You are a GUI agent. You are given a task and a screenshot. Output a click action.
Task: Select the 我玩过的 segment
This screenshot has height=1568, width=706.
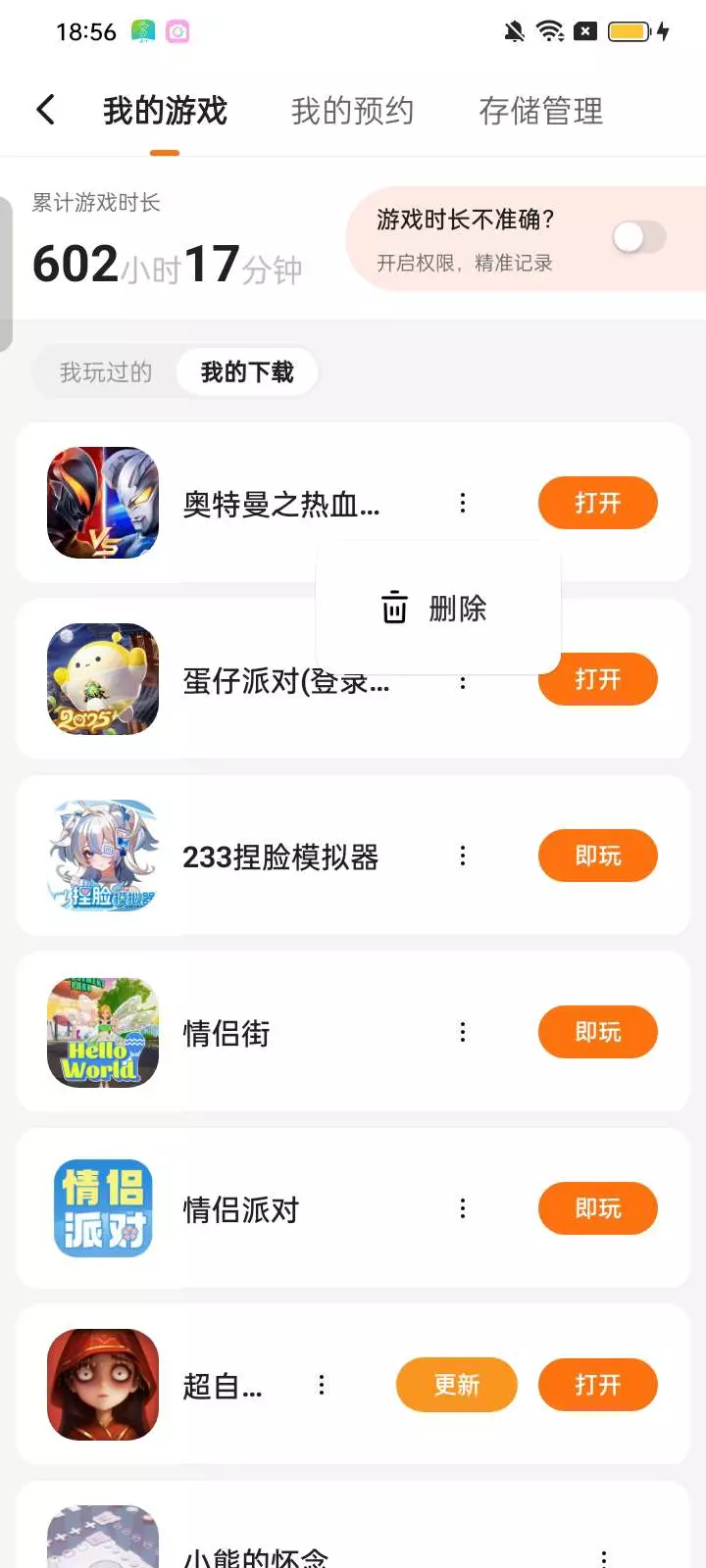[106, 372]
